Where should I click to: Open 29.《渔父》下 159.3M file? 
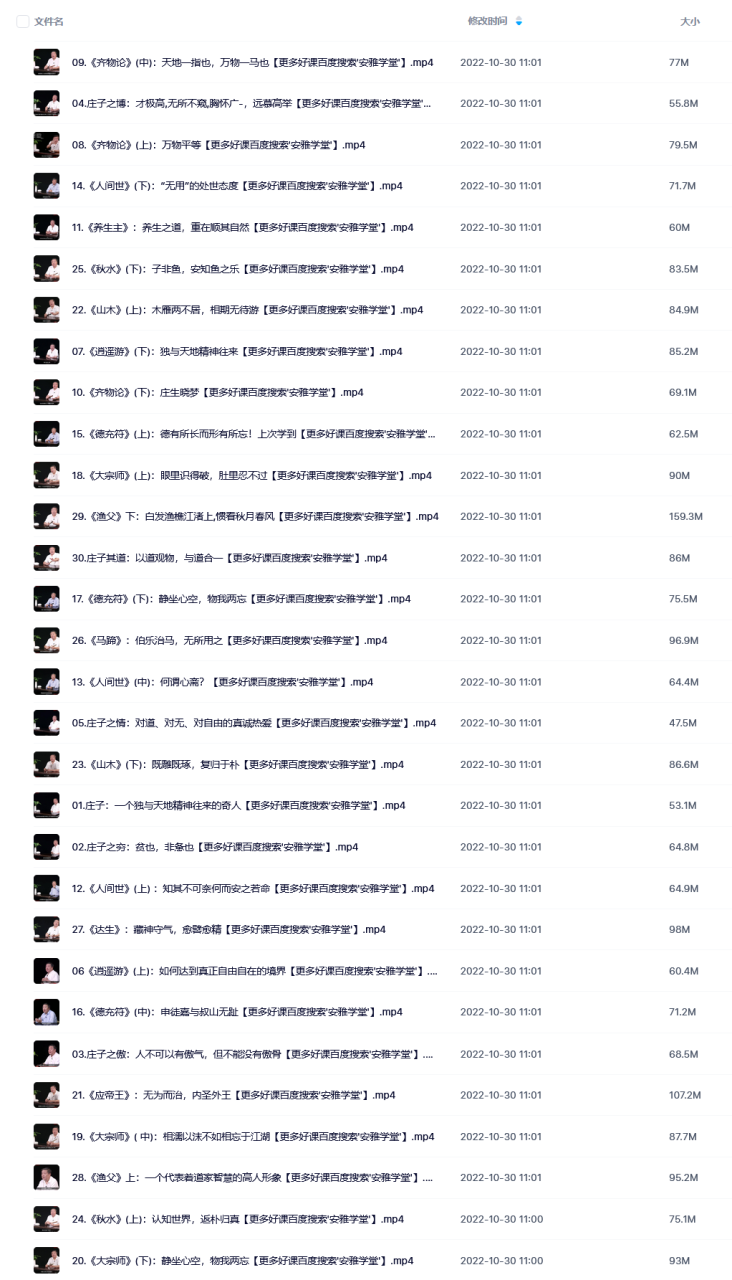(x=255, y=517)
